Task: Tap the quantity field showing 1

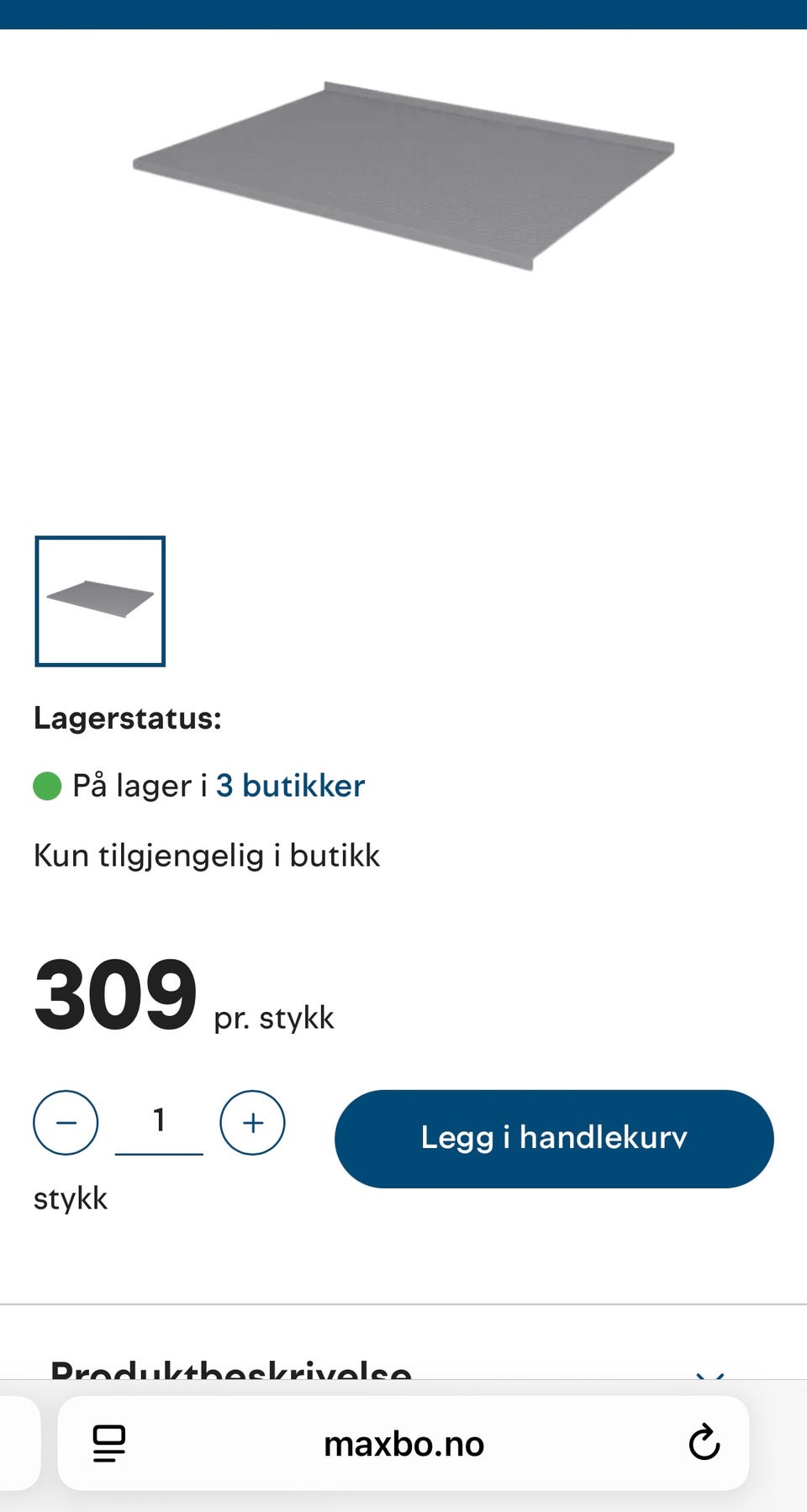Action: tap(159, 1120)
